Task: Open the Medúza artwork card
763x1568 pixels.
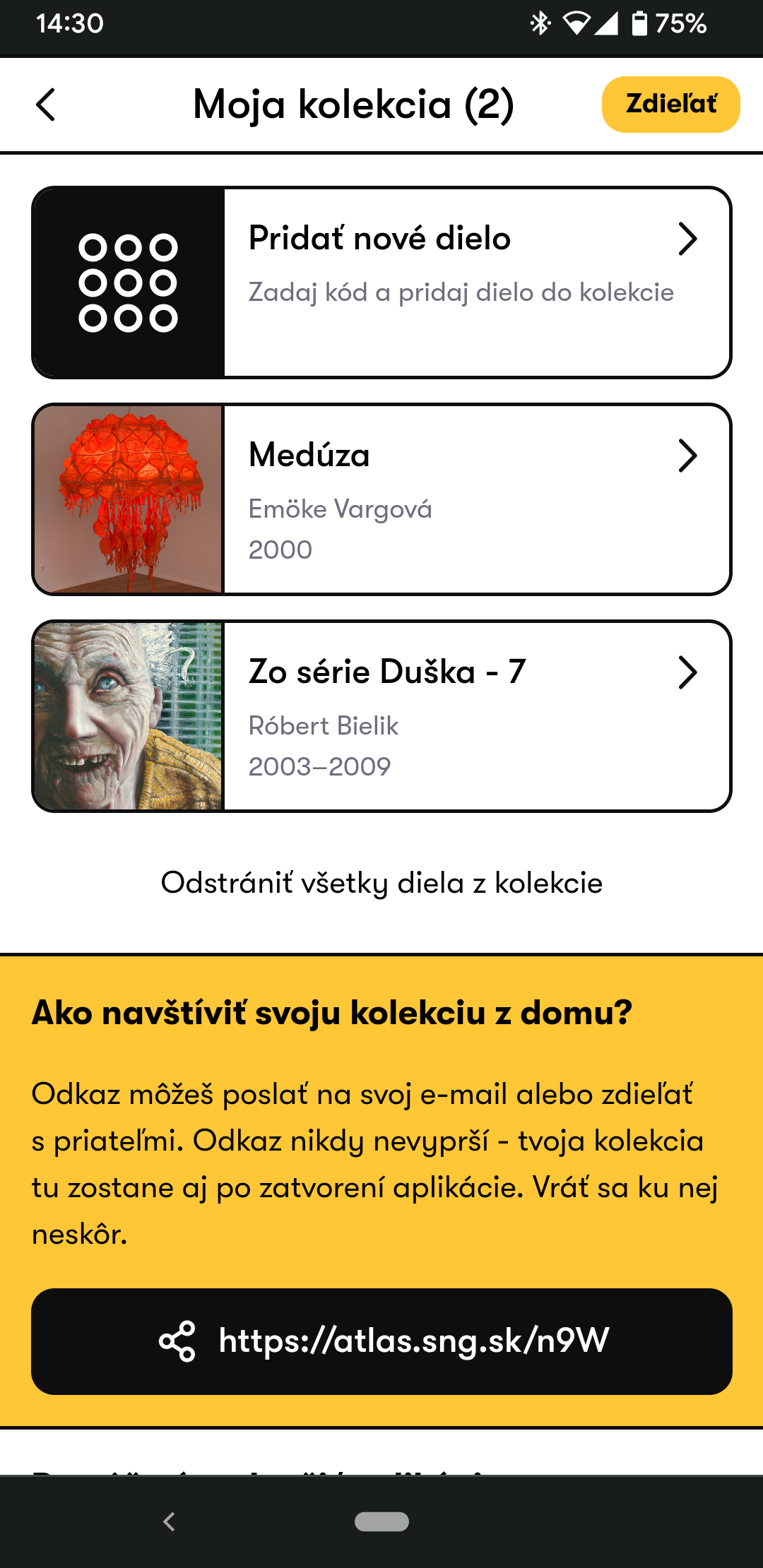Action: point(381,499)
